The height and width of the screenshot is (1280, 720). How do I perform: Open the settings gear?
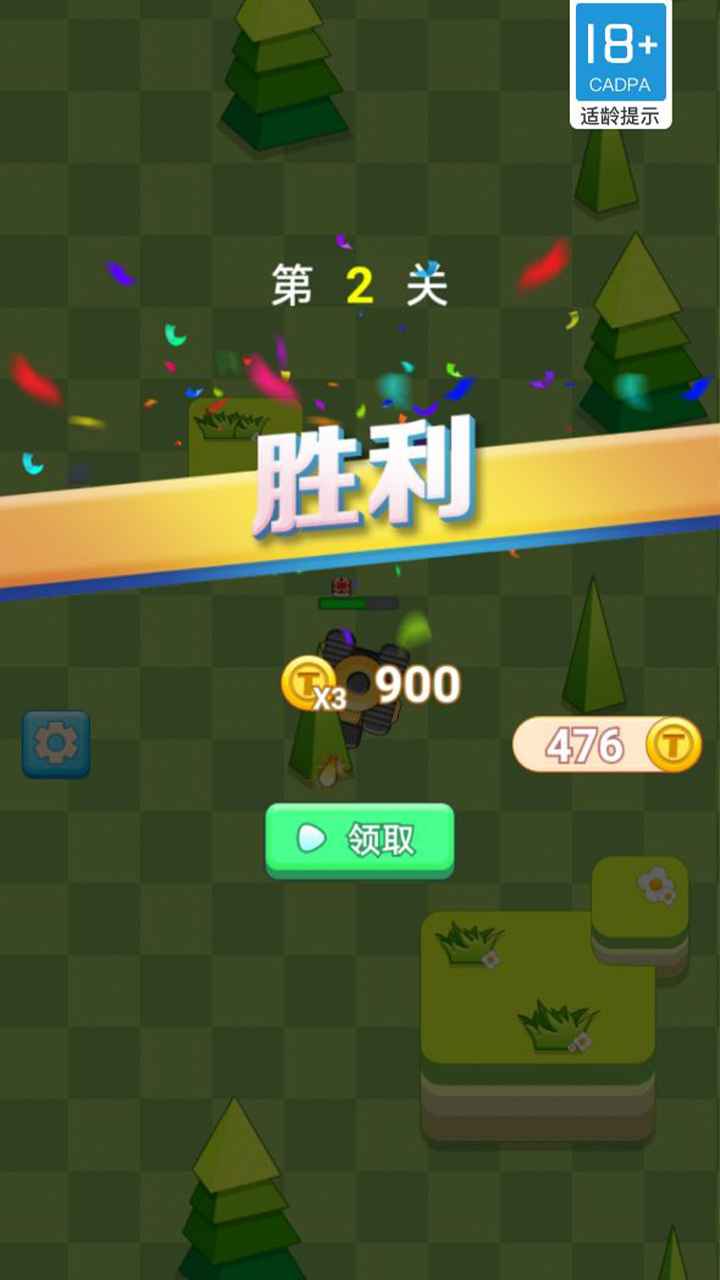[56, 744]
